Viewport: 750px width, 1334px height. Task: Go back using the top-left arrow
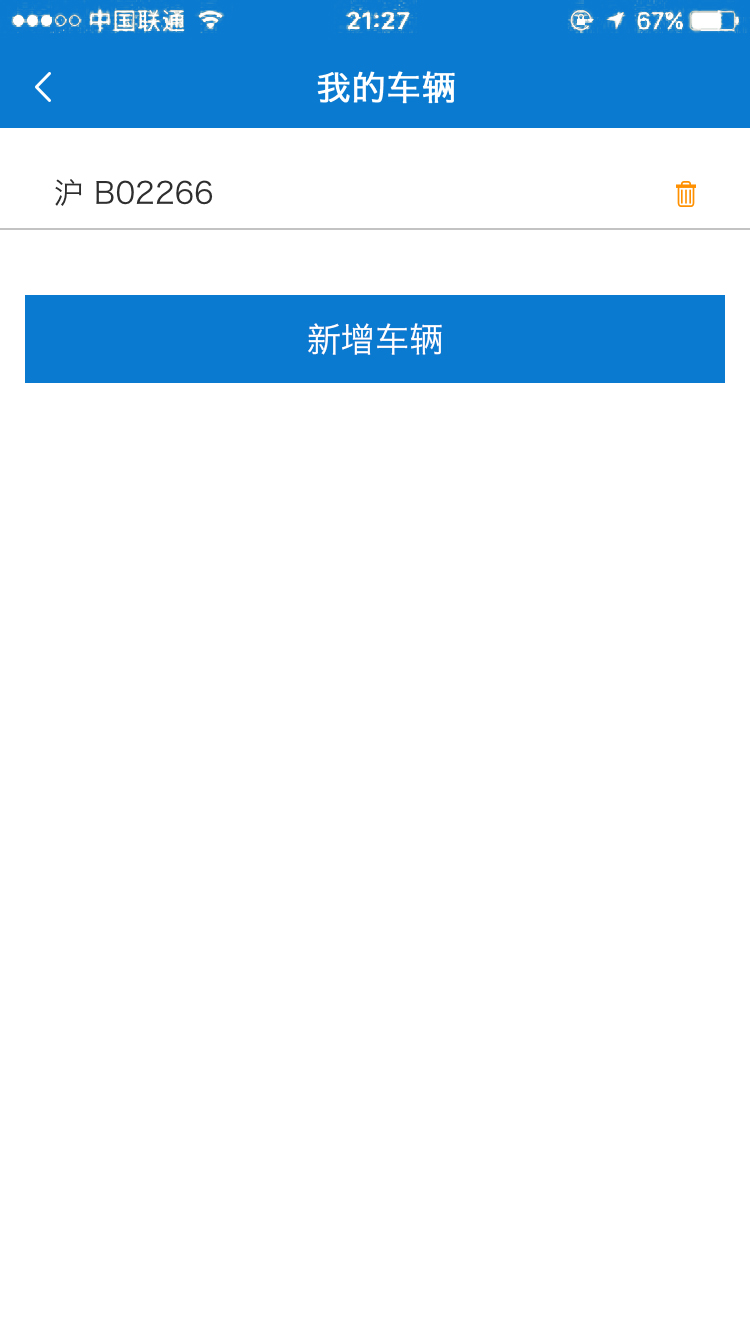click(43, 88)
